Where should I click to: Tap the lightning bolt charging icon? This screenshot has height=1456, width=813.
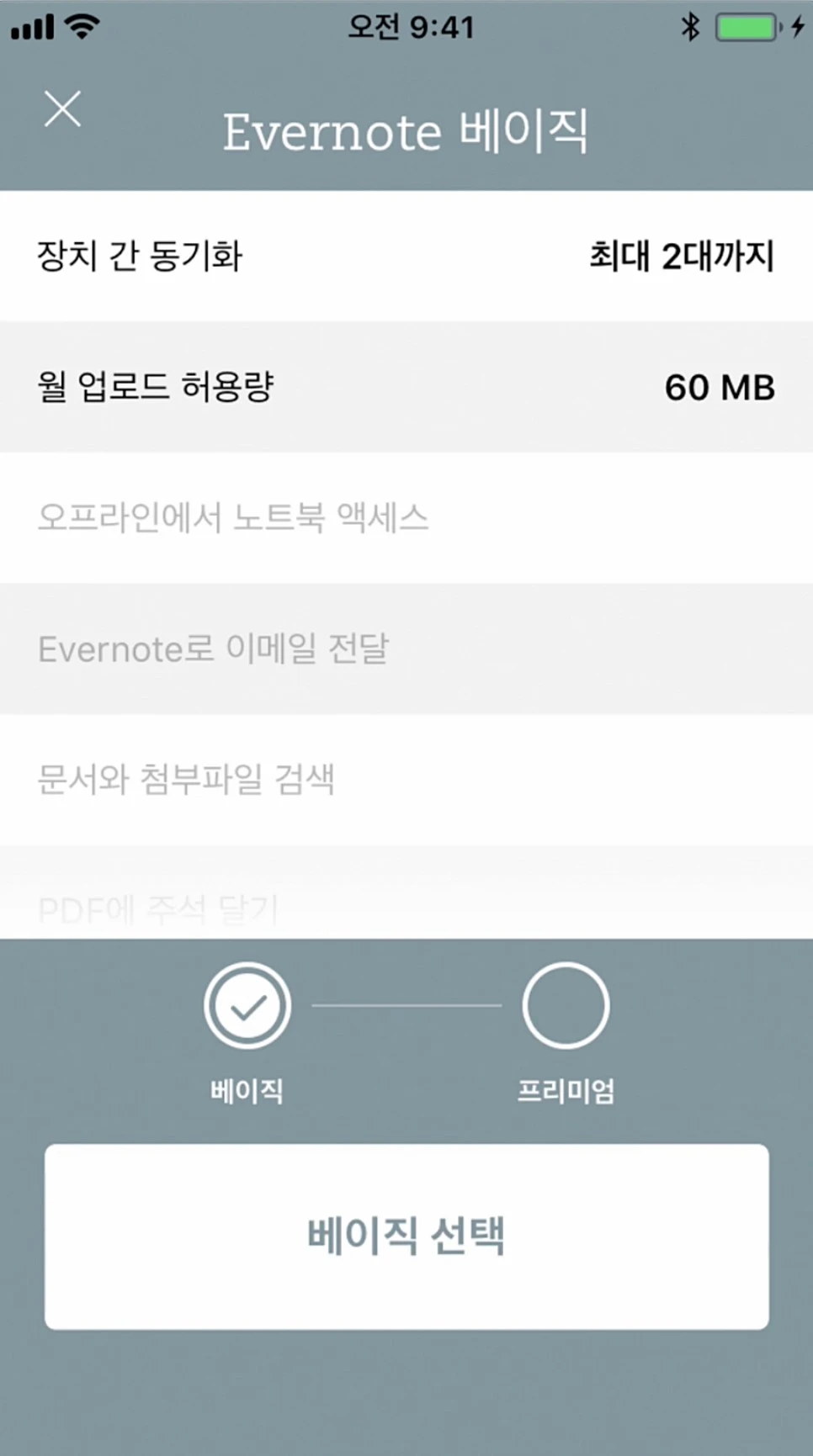click(x=797, y=26)
